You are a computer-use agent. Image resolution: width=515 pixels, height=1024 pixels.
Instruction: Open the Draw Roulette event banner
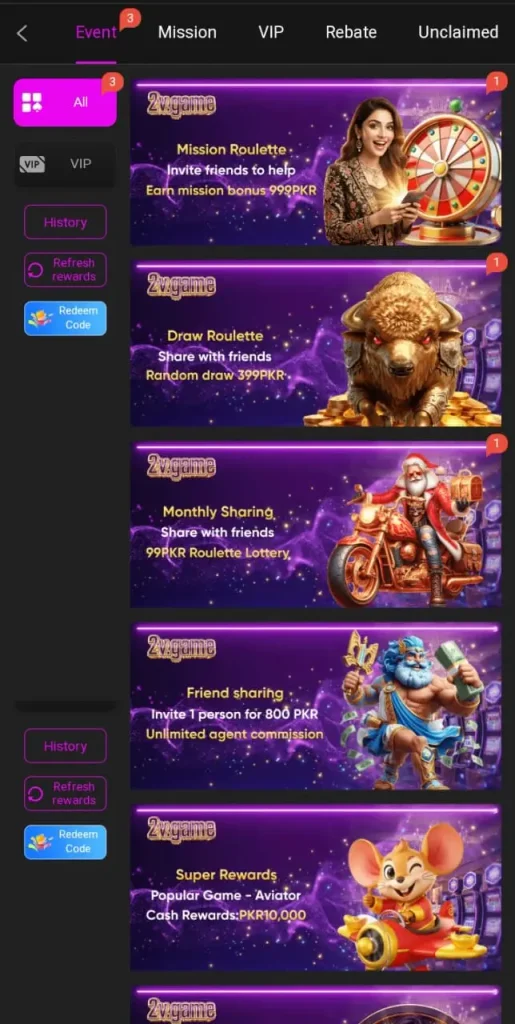316,344
